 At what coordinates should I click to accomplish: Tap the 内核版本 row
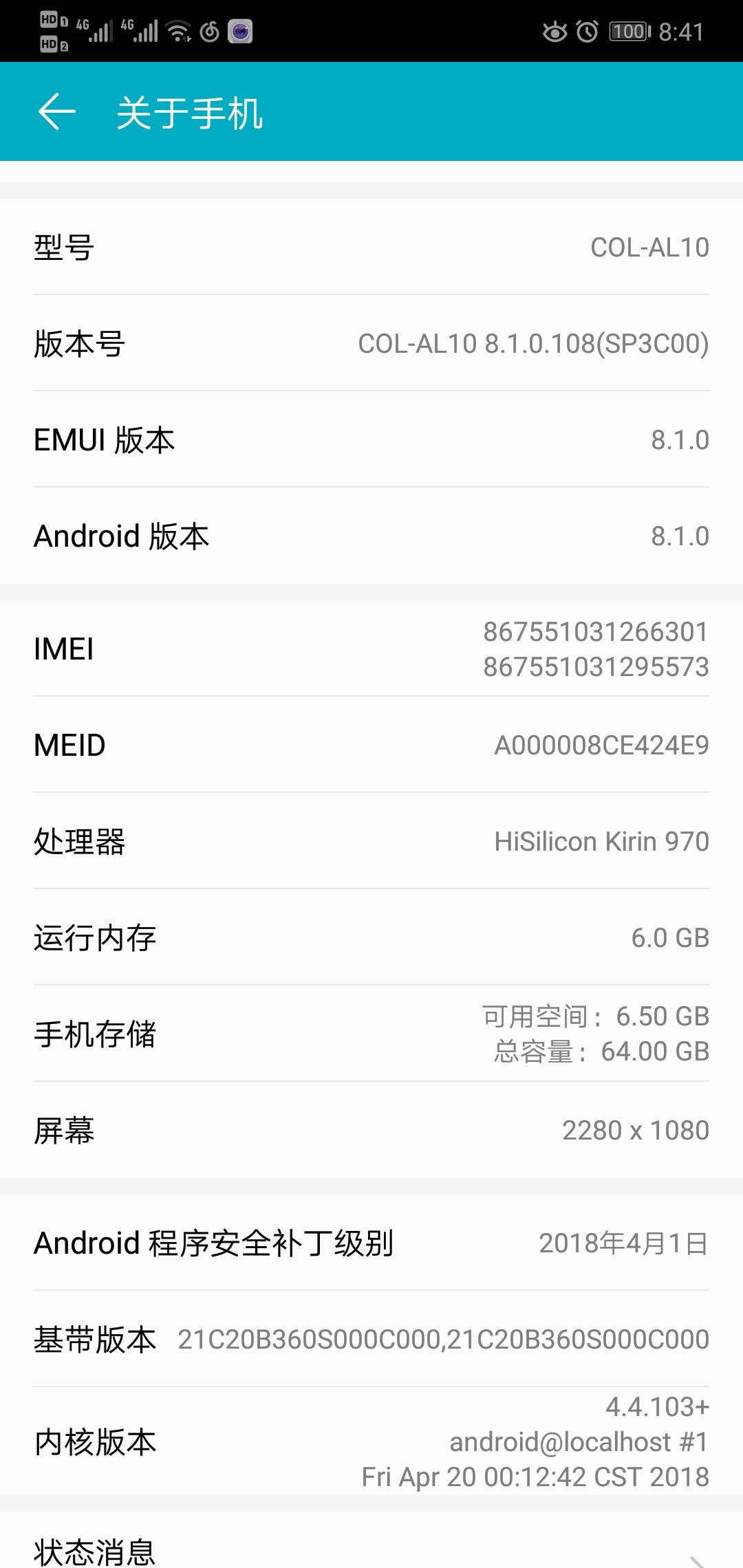[x=371, y=1441]
